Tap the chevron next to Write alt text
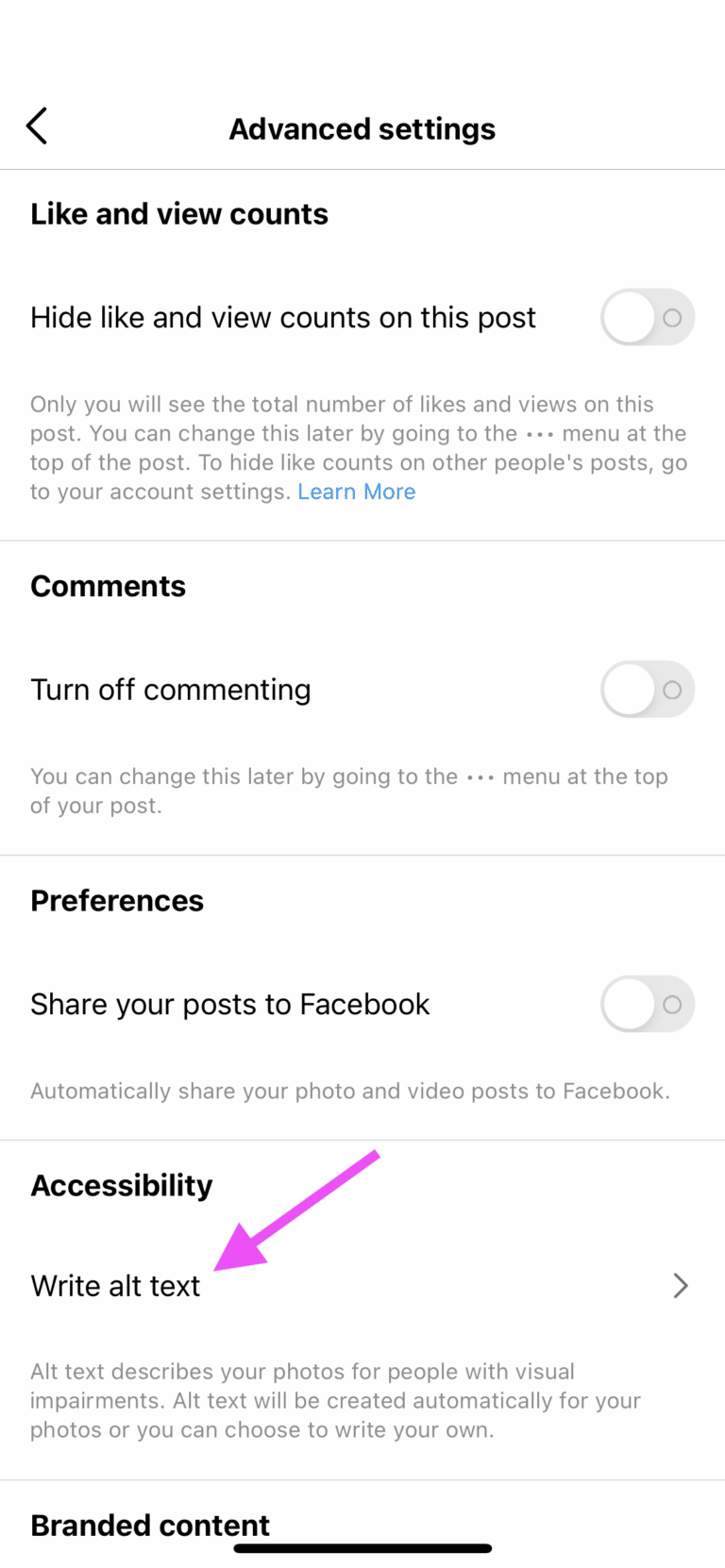The image size is (725, 1568). pyautogui.click(x=681, y=1285)
